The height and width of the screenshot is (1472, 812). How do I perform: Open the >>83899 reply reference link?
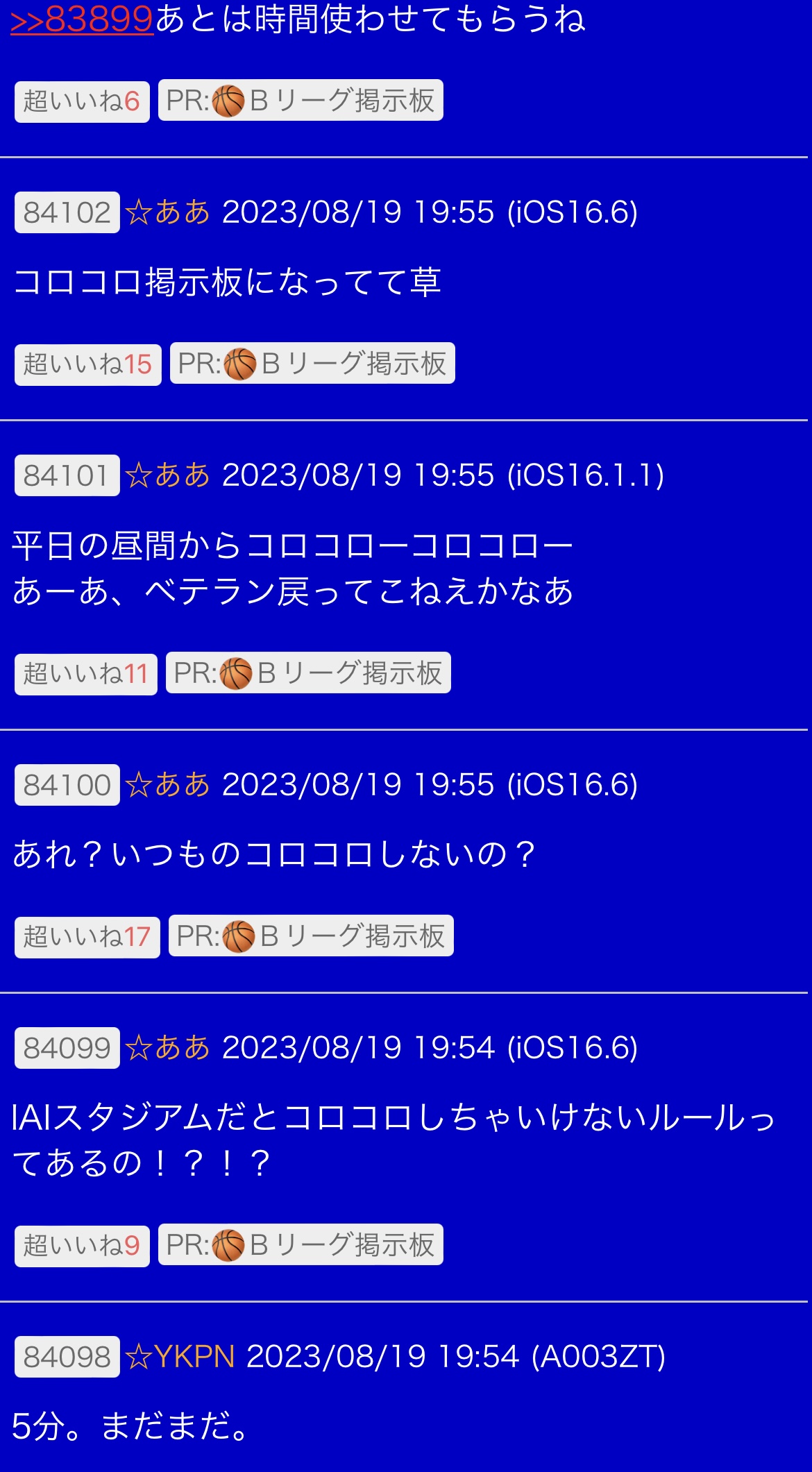point(82,19)
